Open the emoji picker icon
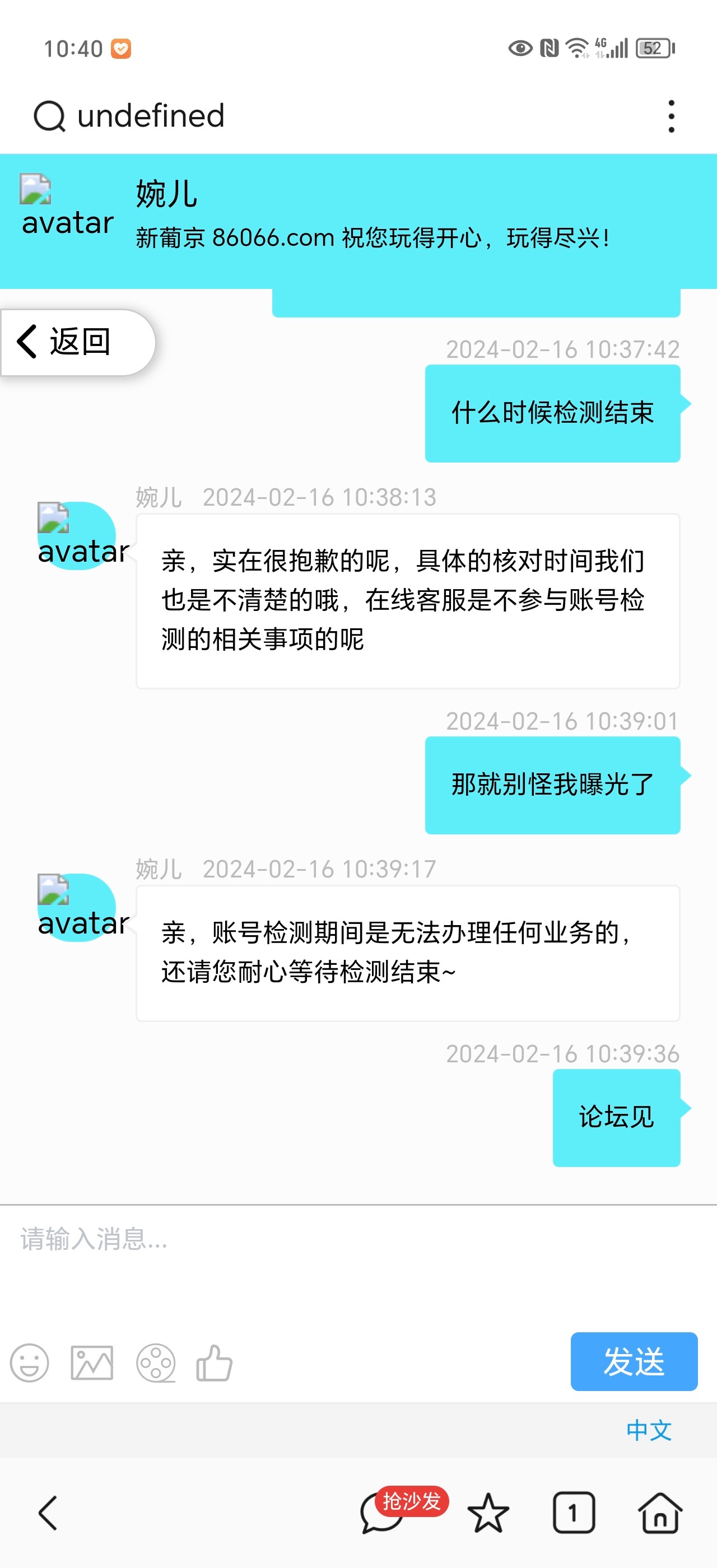The image size is (717, 1568). point(29,1364)
